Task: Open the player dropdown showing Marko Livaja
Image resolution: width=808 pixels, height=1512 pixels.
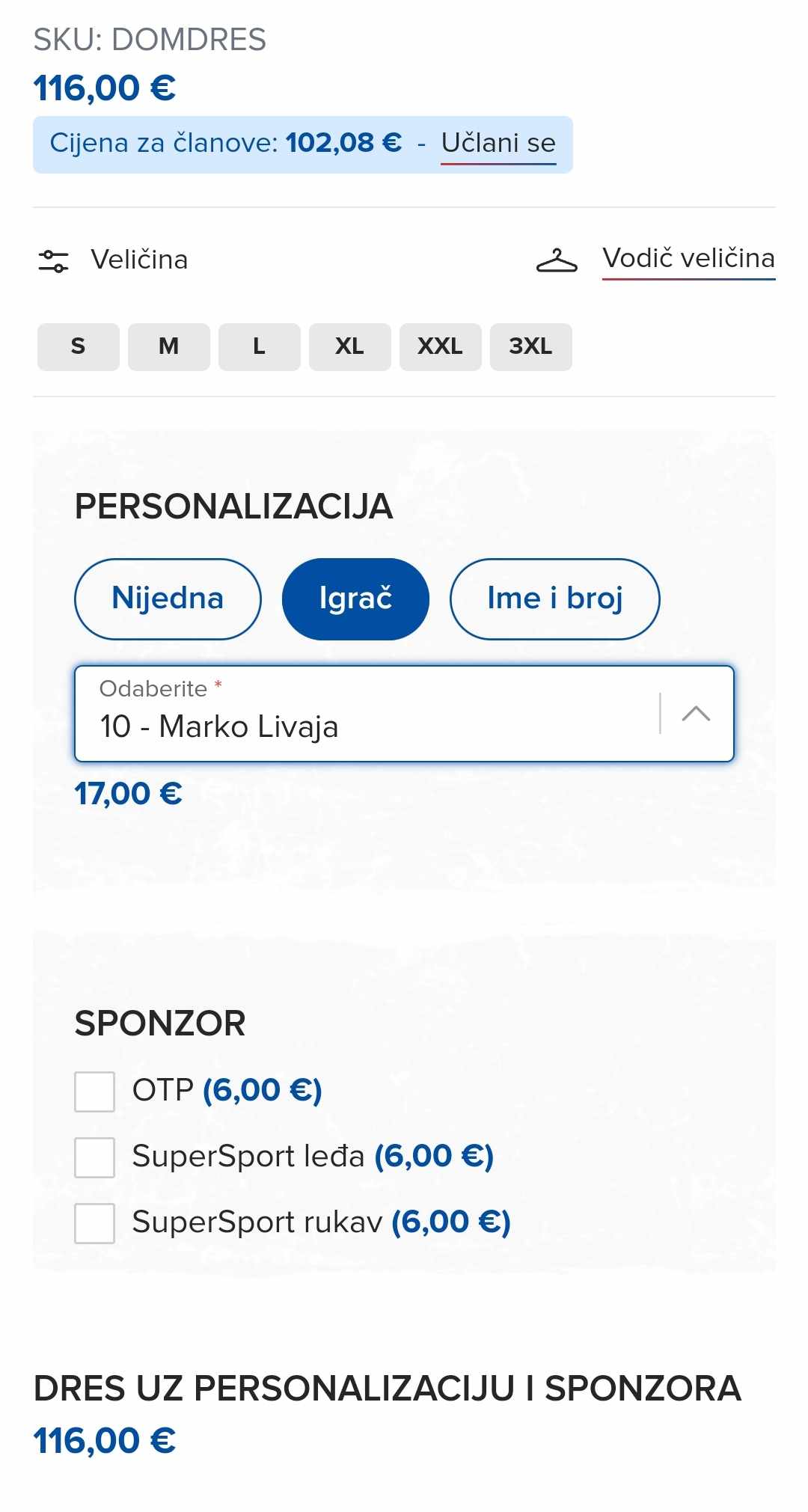Action: click(404, 714)
